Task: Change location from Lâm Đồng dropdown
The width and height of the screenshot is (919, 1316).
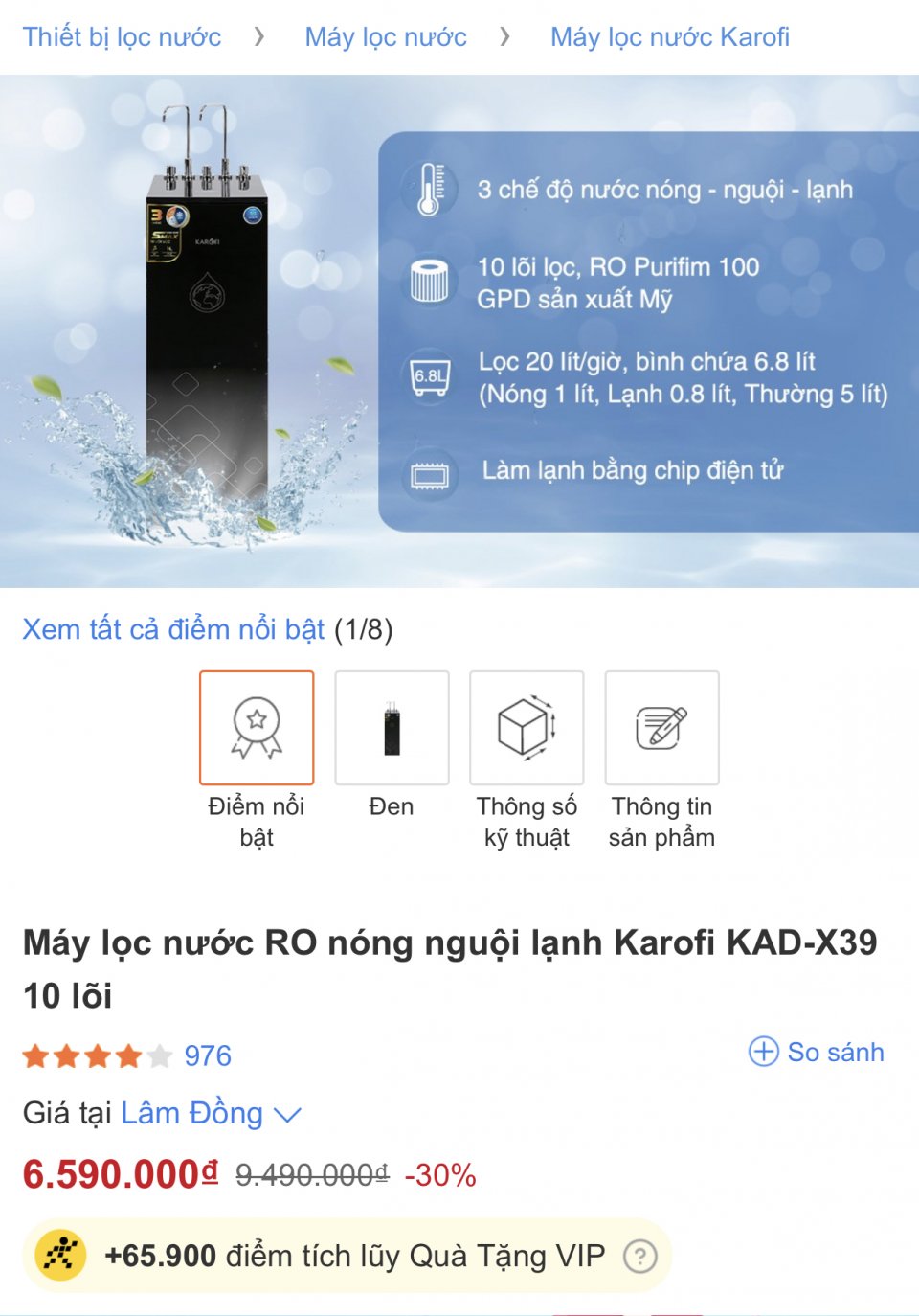Action: point(210,1113)
